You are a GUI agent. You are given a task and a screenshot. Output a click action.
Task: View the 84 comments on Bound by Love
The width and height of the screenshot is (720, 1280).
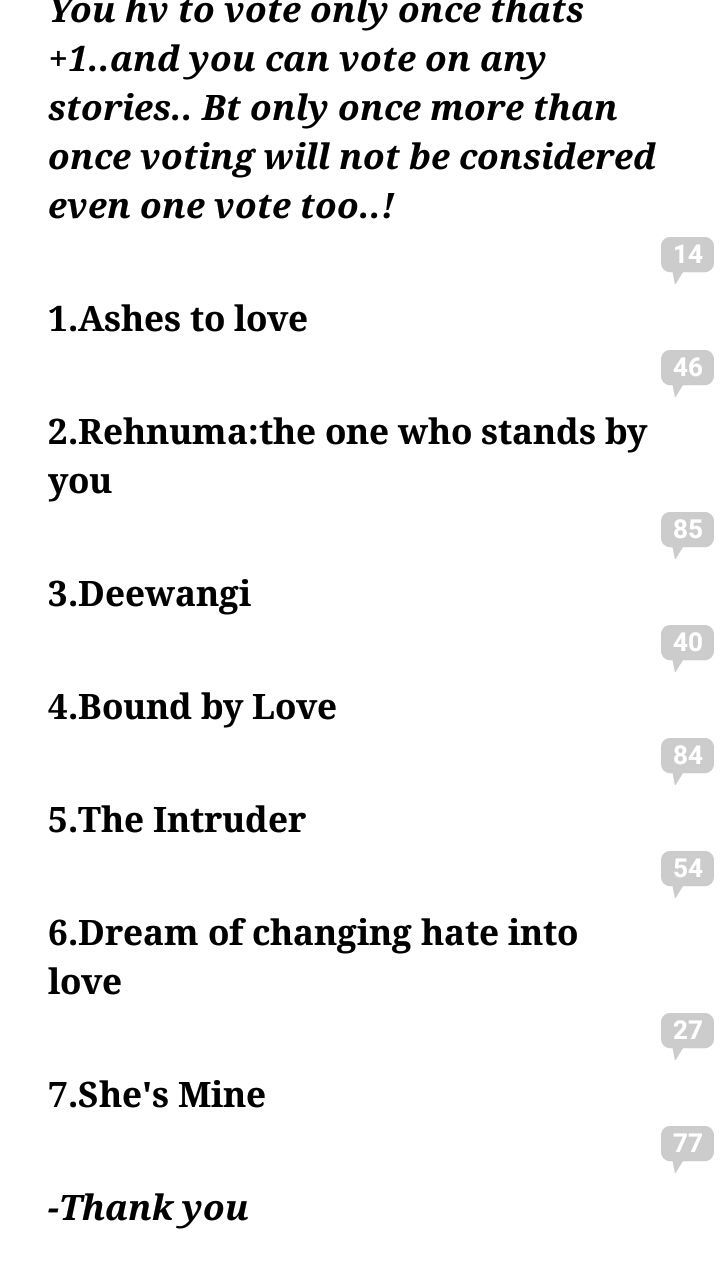coord(687,759)
